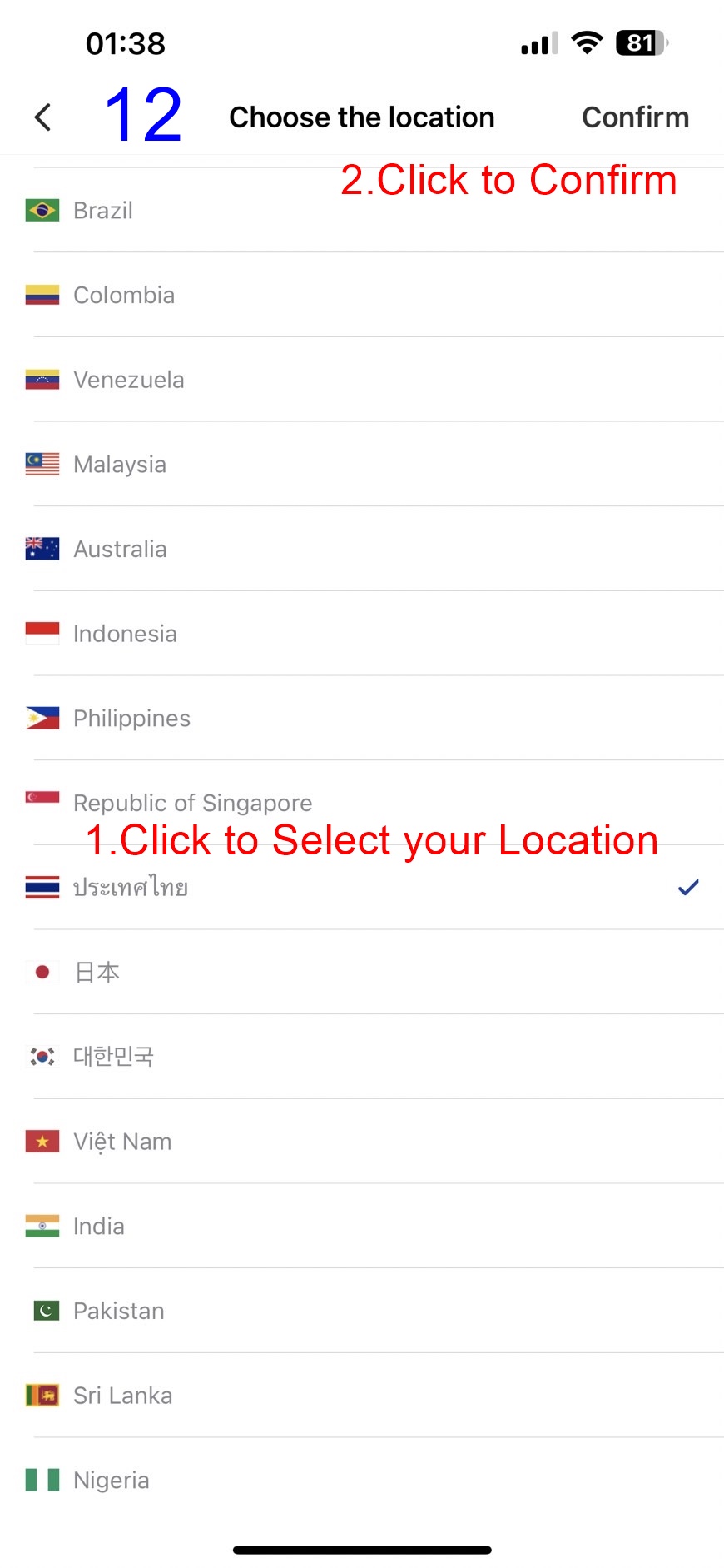This screenshot has height=1568, width=724.
Task: Select the 대한민국 row
Action: tap(113, 1057)
